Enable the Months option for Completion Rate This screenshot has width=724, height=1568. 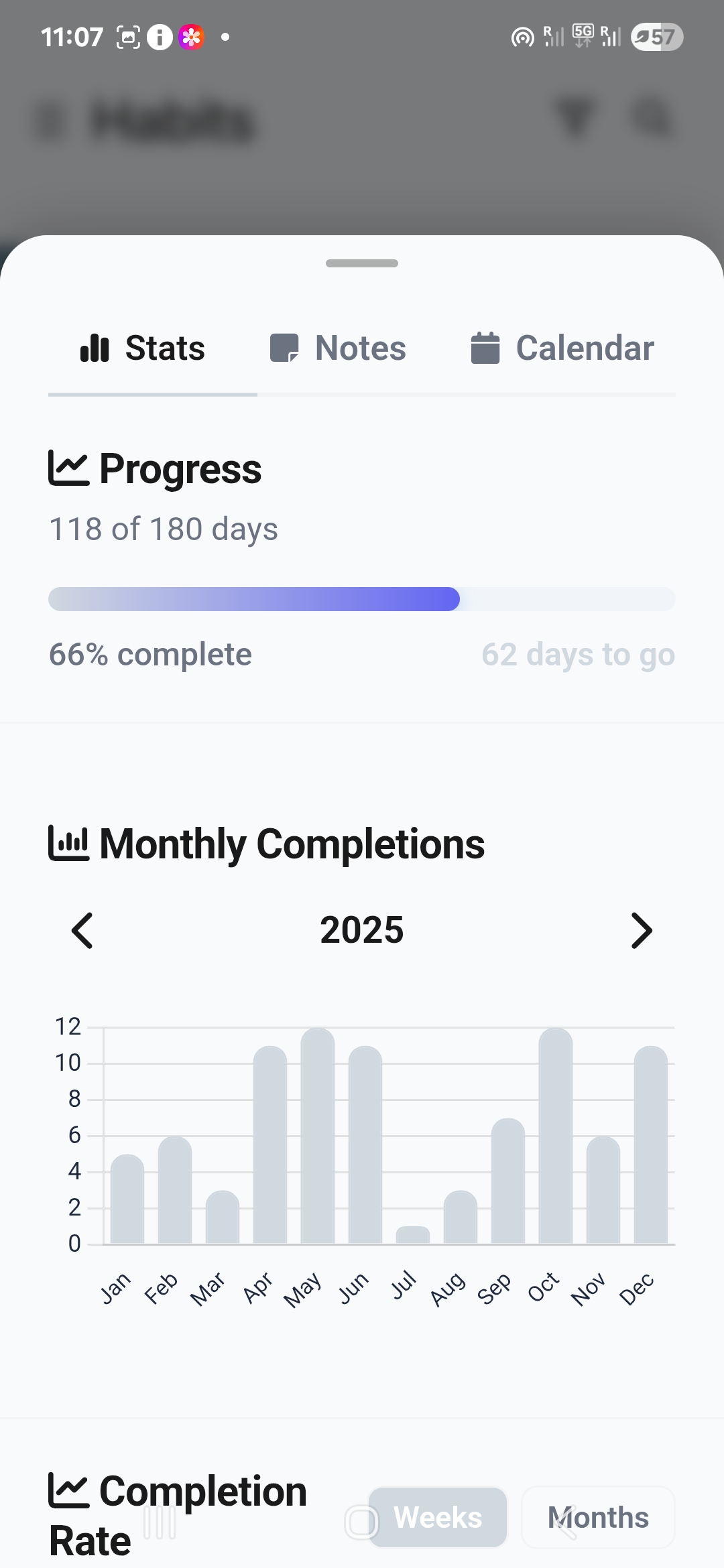(597, 1517)
